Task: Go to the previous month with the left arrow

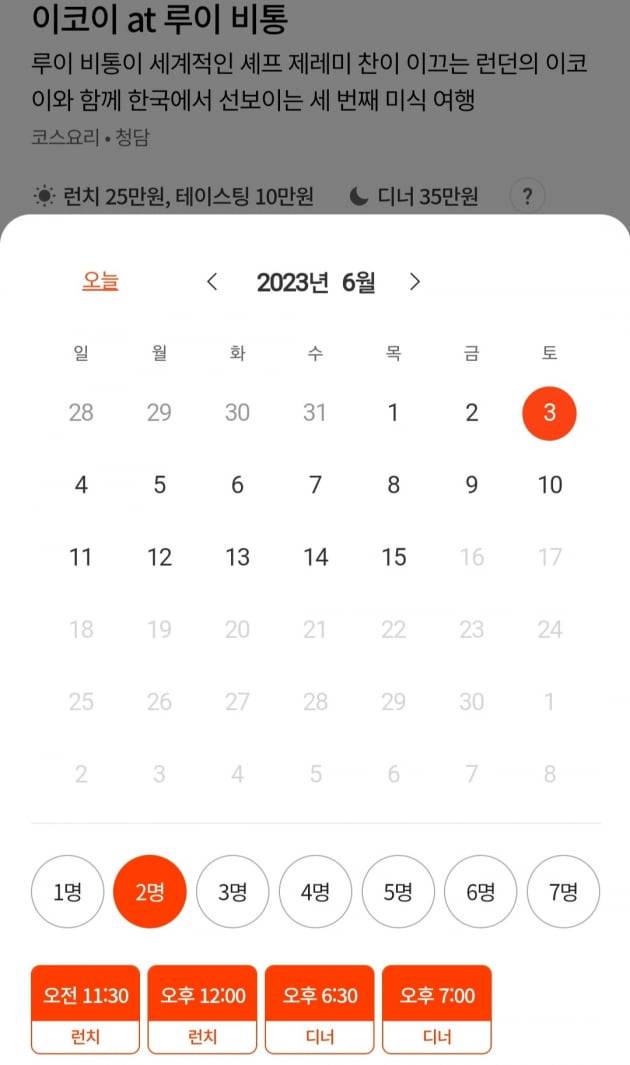Action: tap(212, 283)
